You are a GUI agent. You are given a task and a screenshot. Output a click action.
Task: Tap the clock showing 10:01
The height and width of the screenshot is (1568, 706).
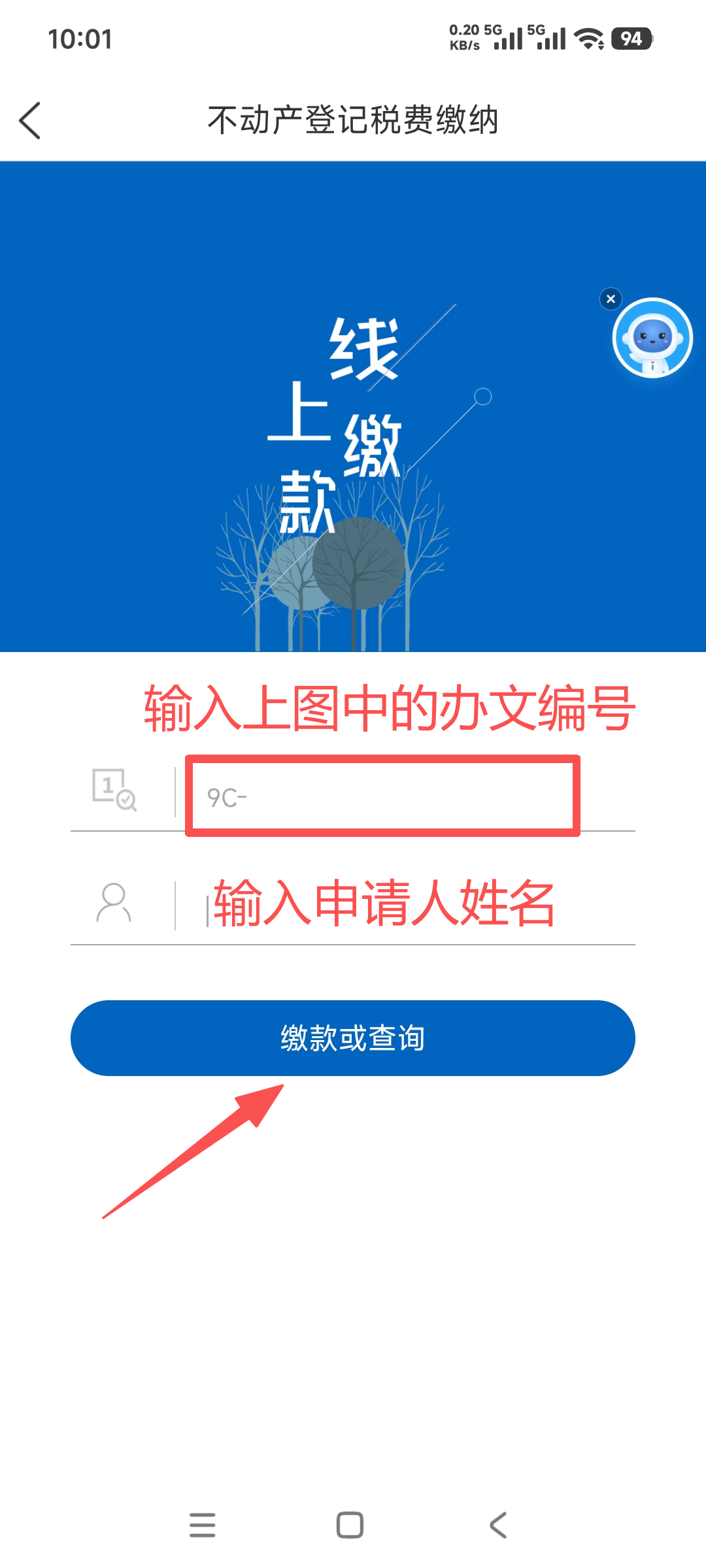coord(80,39)
